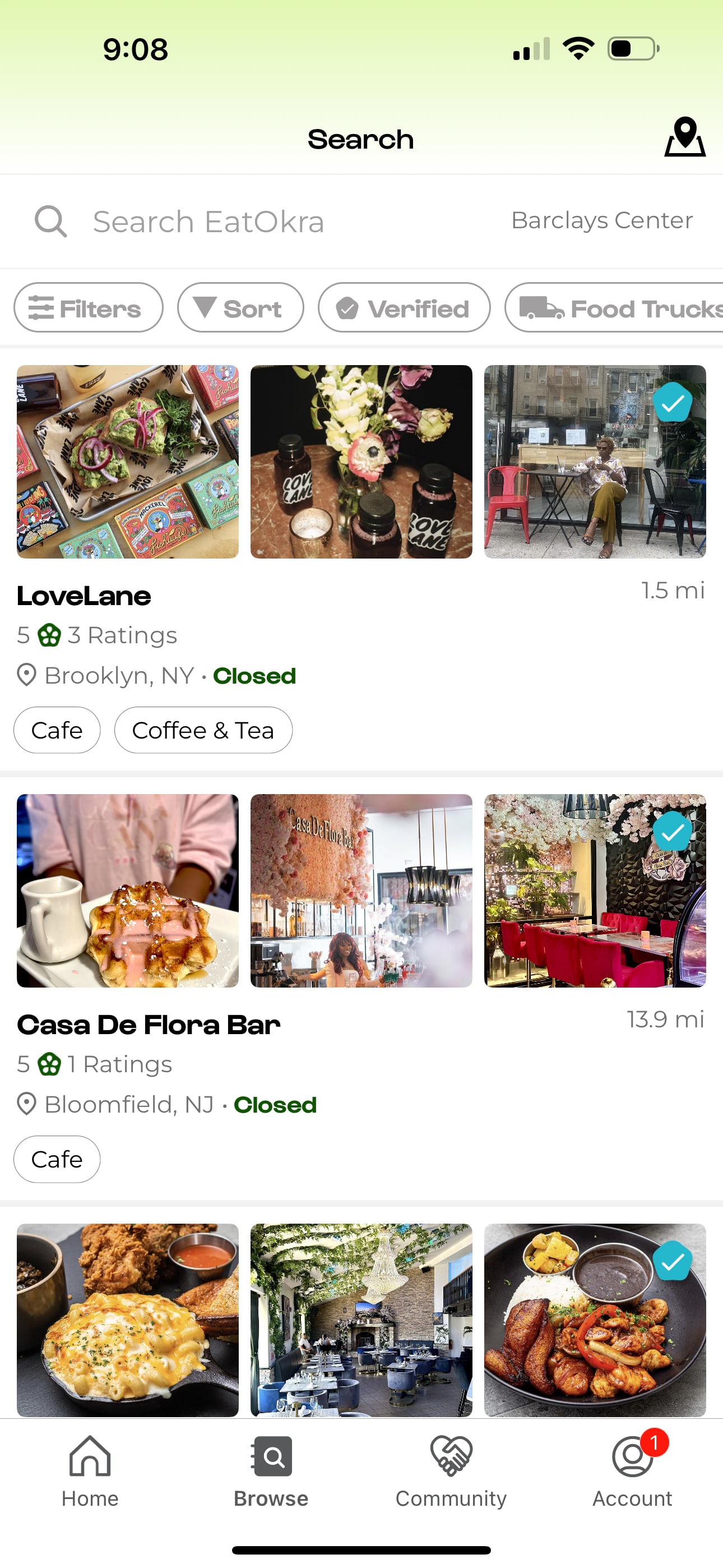The image size is (723, 1568).
Task: View the mac and cheese restaurant listing
Action: coord(128,1318)
